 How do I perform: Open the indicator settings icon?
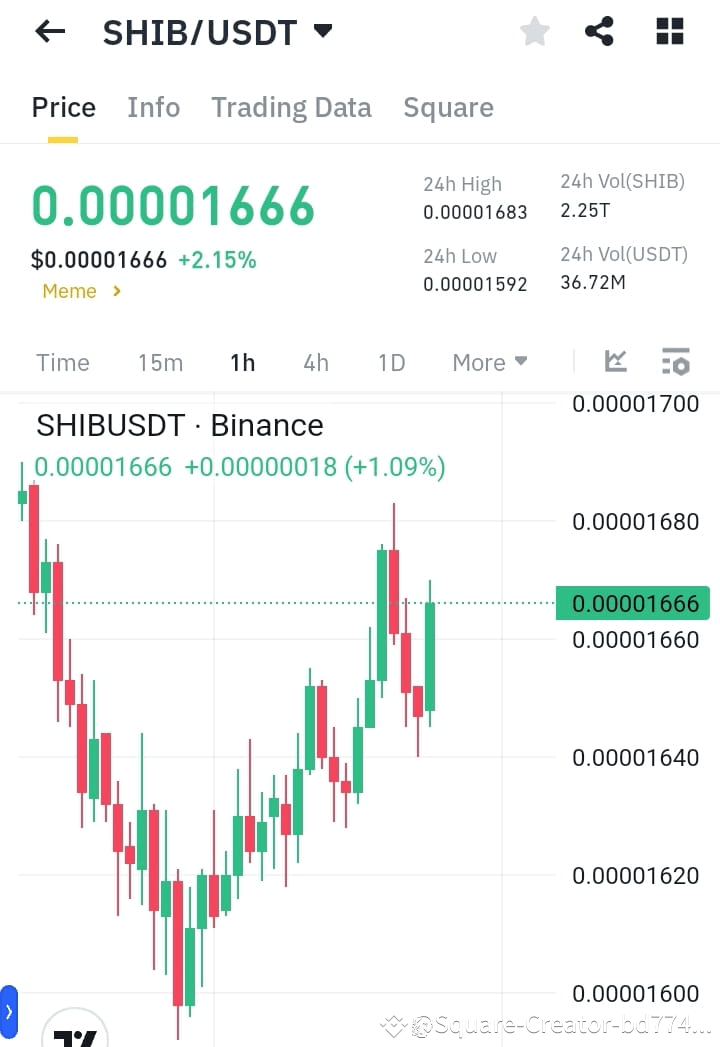(676, 362)
